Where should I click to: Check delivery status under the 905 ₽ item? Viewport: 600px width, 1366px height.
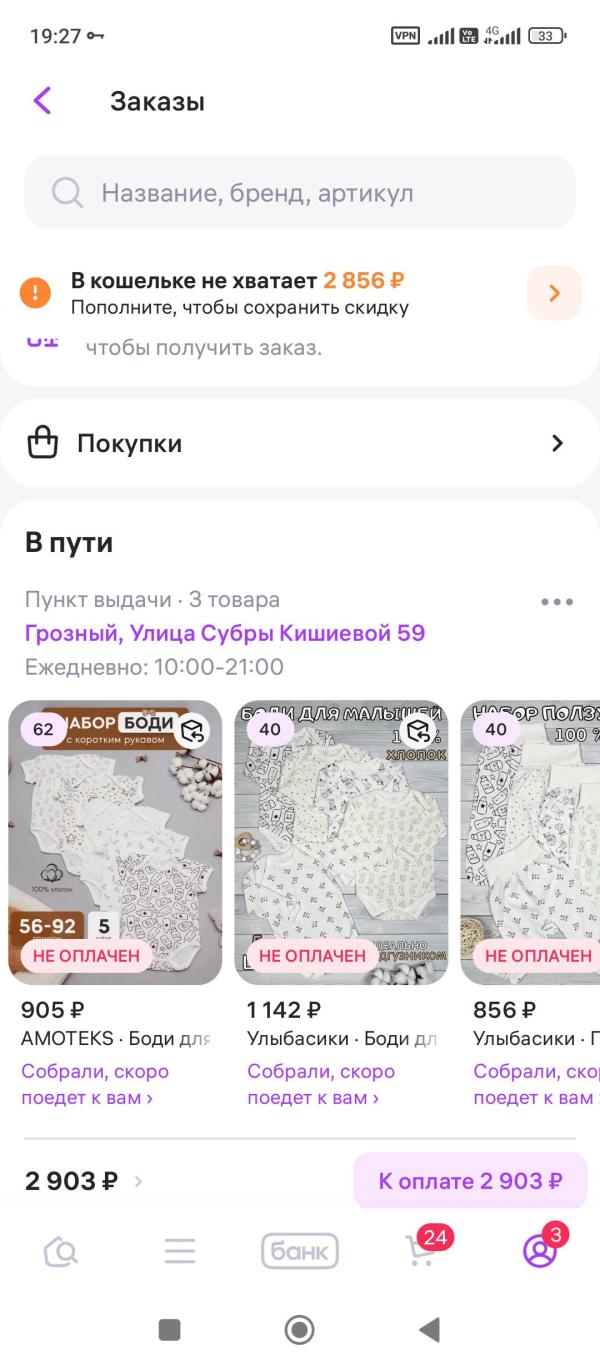(95, 1084)
